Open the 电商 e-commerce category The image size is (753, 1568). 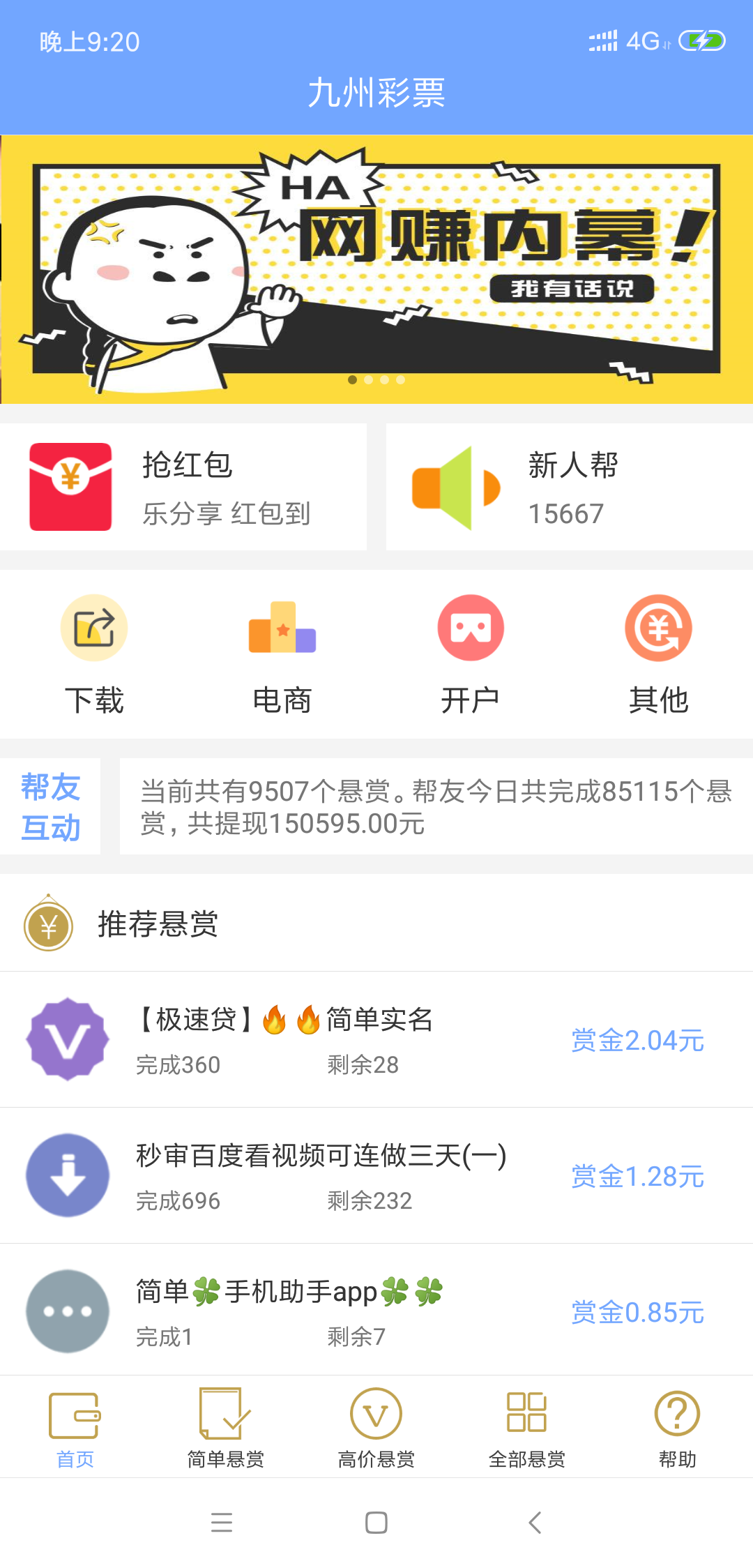point(283,628)
